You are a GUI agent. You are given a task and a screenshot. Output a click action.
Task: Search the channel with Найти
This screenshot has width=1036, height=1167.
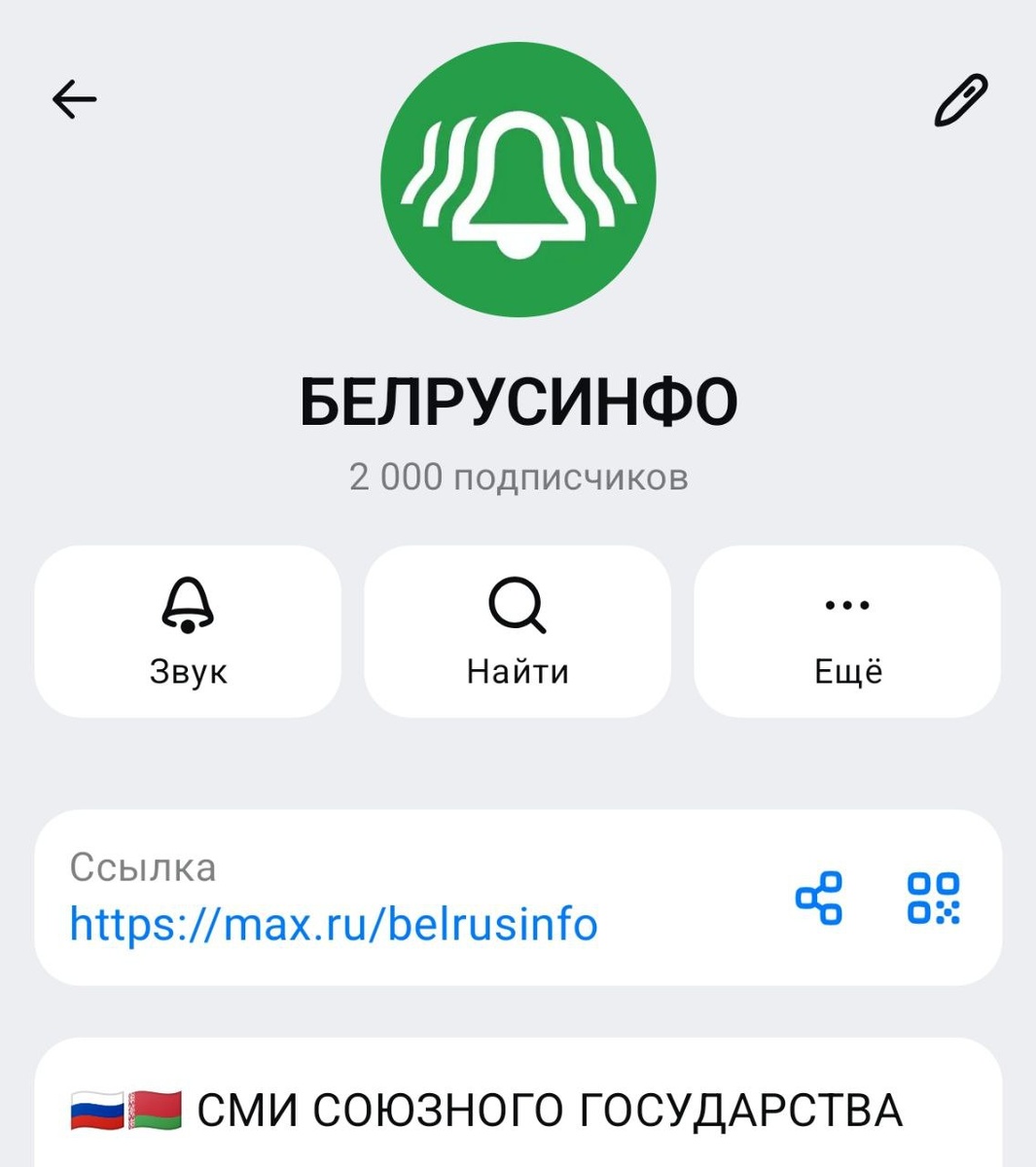click(518, 631)
